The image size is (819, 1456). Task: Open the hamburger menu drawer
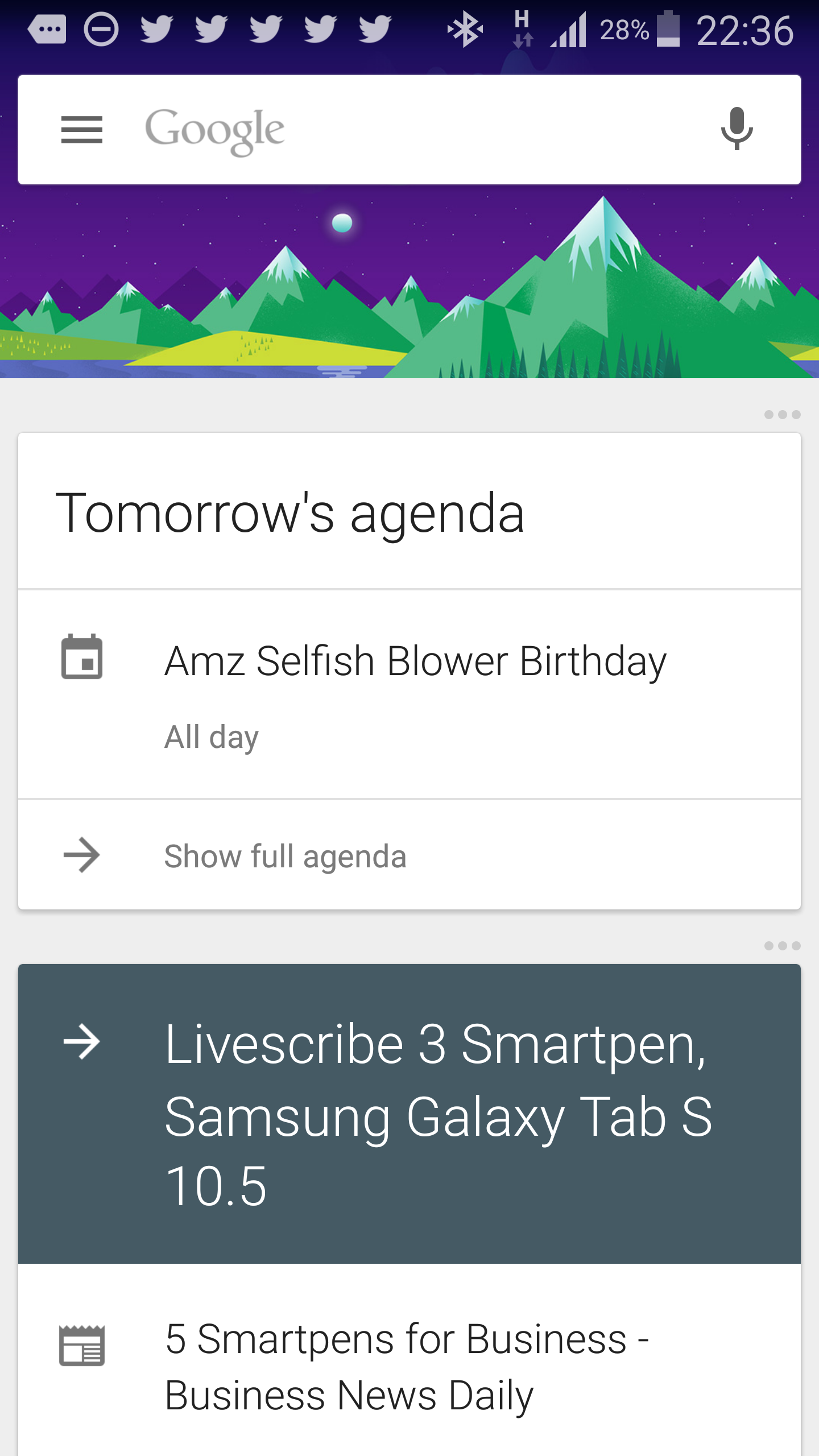coord(82,130)
